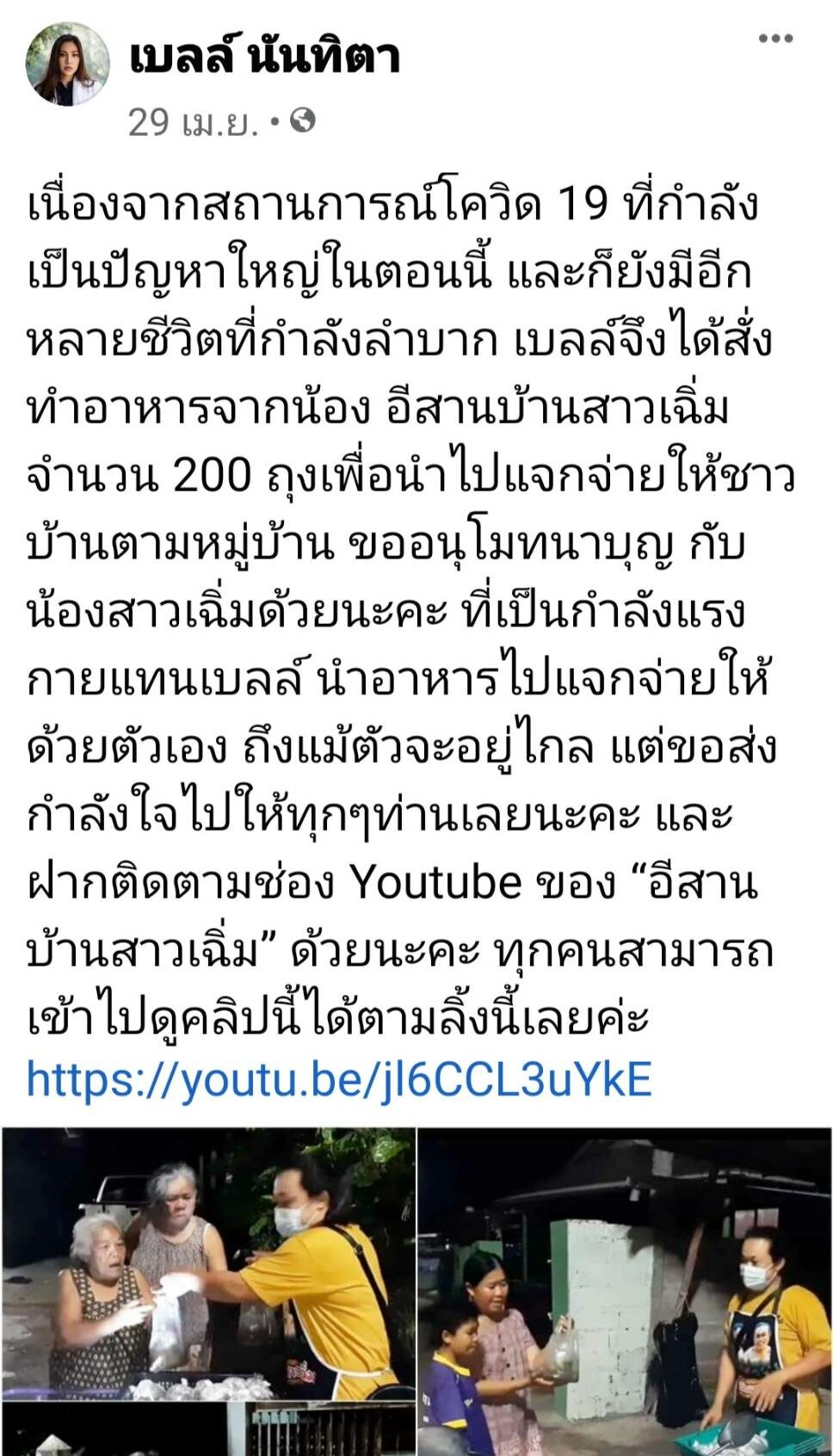Open the 29 เม.ย. post timestamp
This screenshot has height=1456, width=833.
coord(193,123)
